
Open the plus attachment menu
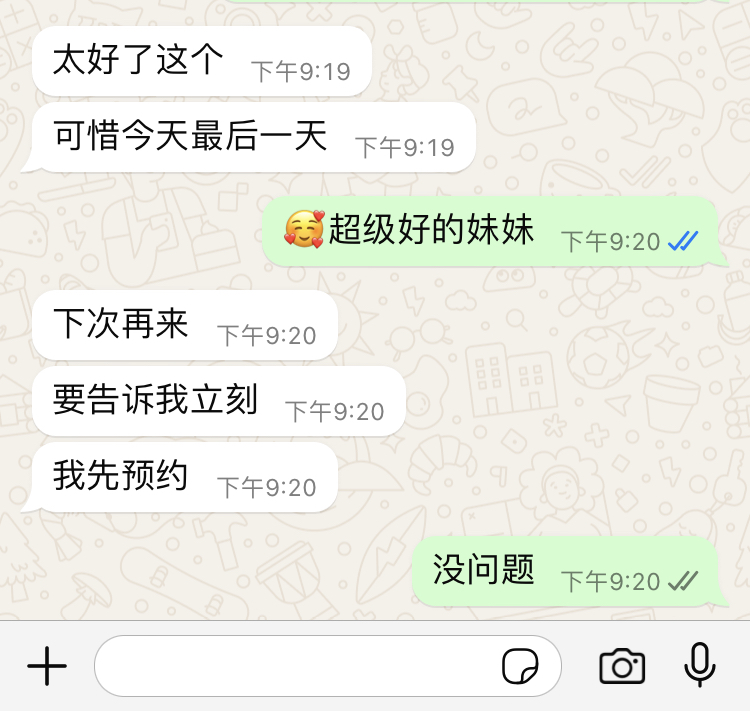(x=46, y=666)
